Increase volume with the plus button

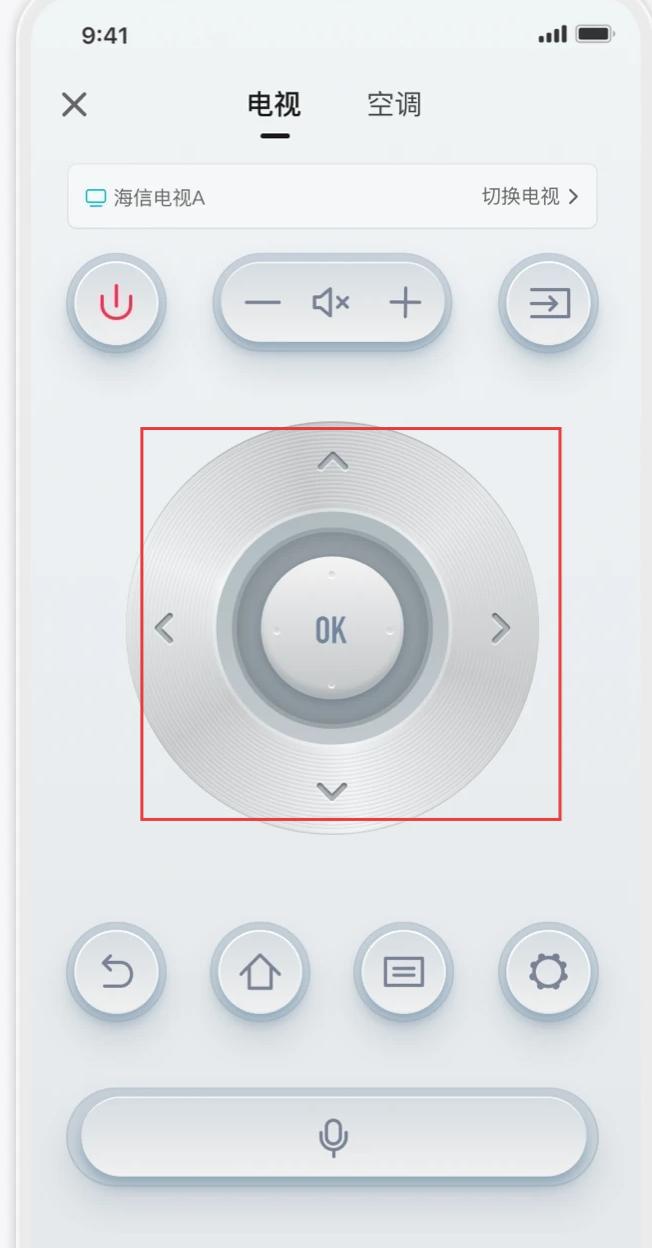(405, 302)
